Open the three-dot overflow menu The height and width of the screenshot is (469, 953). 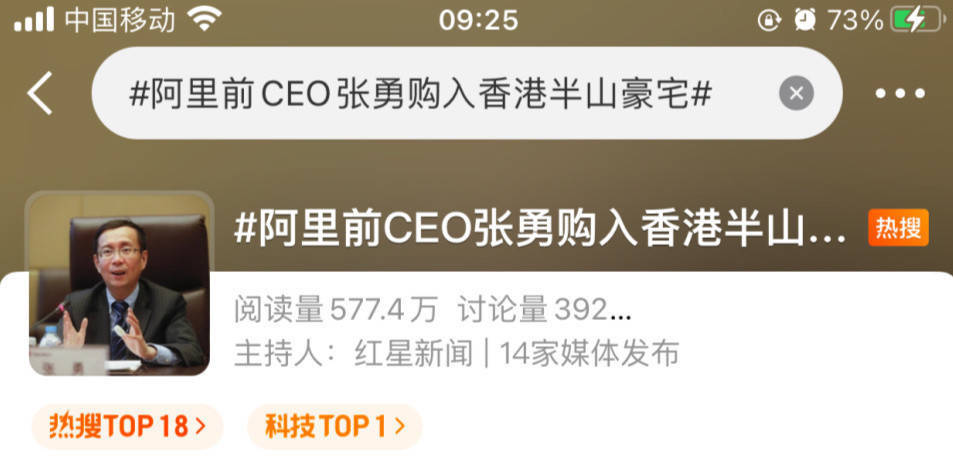[903, 94]
